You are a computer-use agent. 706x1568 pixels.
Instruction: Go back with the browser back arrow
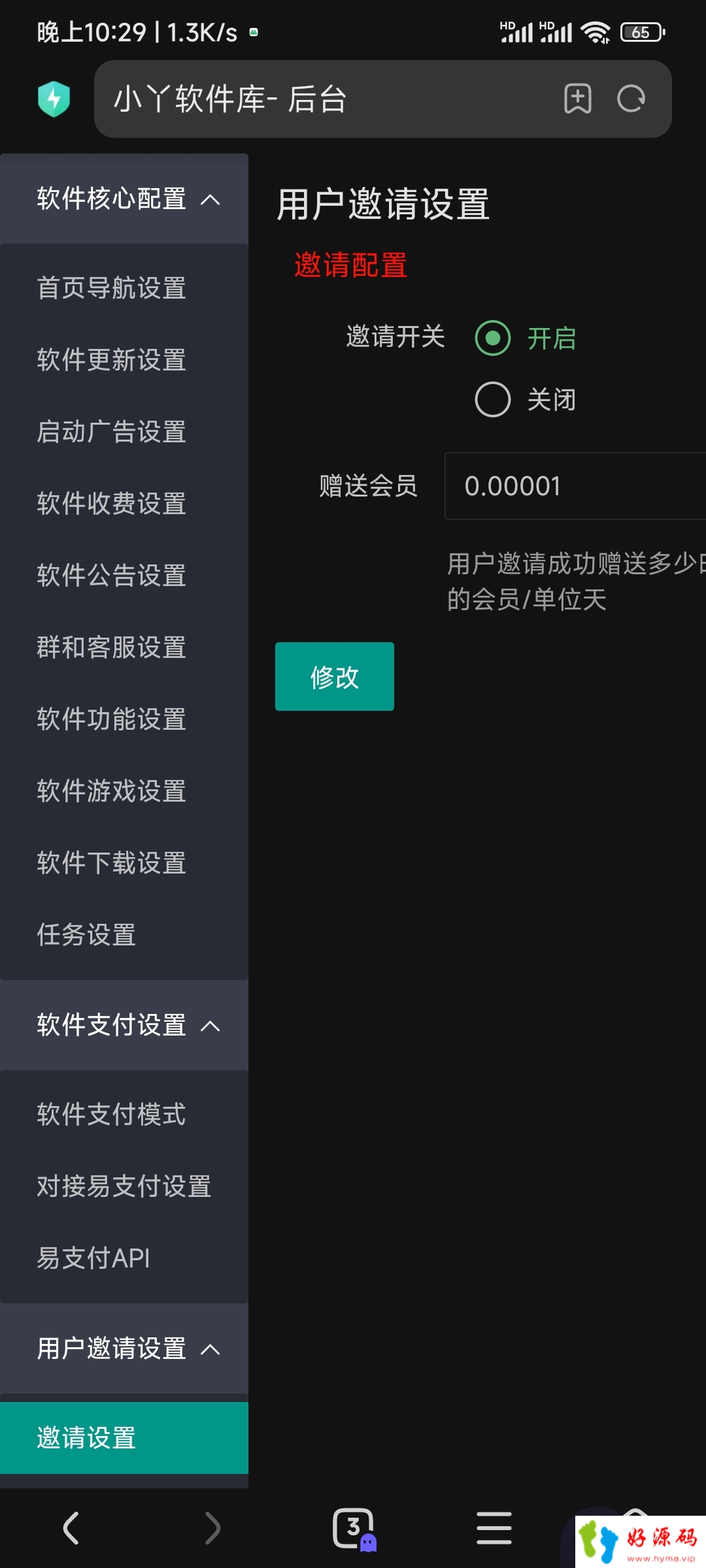coord(71,1529)
